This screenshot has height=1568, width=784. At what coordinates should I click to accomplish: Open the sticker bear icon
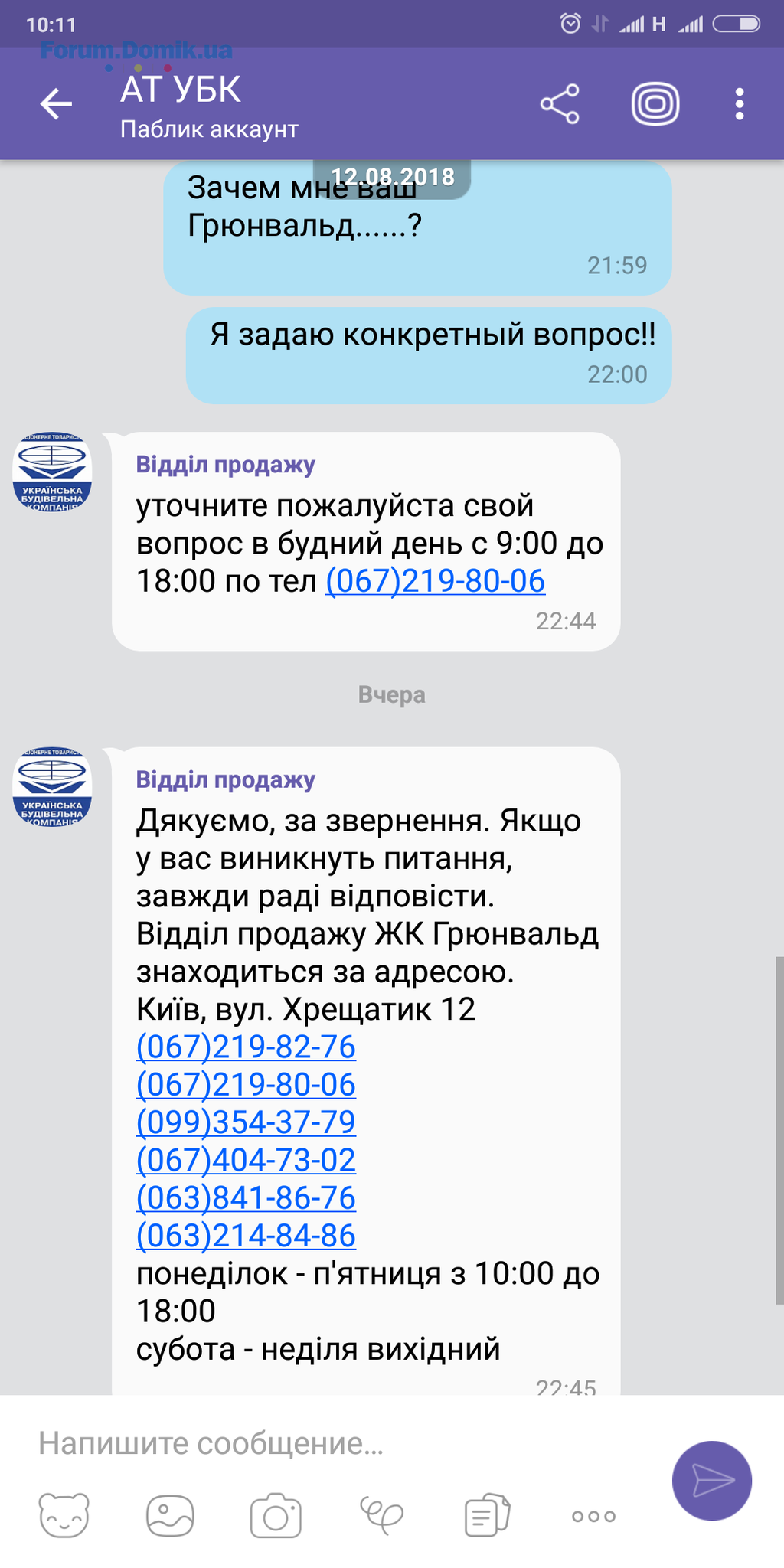pyautogui.click(x=64, y=1515)
